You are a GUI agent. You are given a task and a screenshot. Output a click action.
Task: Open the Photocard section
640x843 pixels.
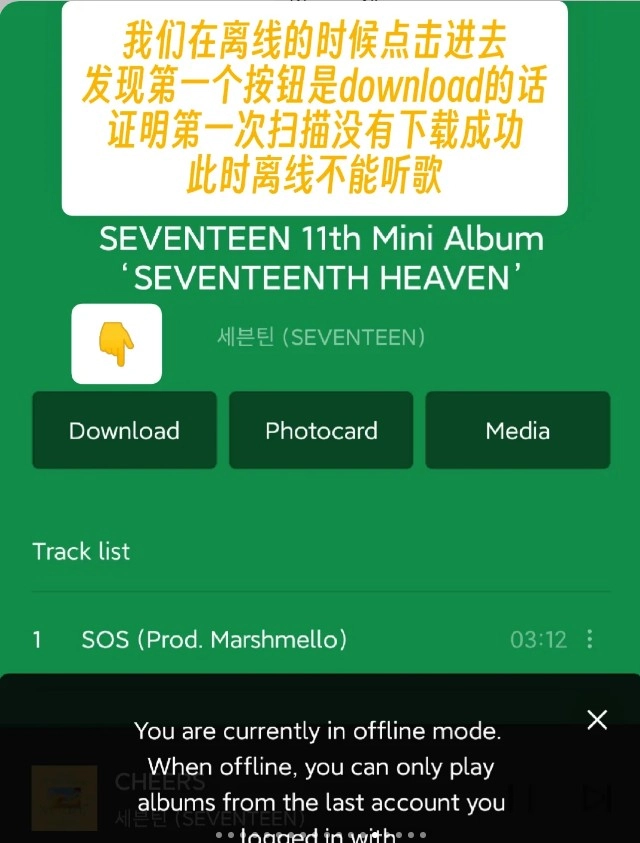click(321, 431)
